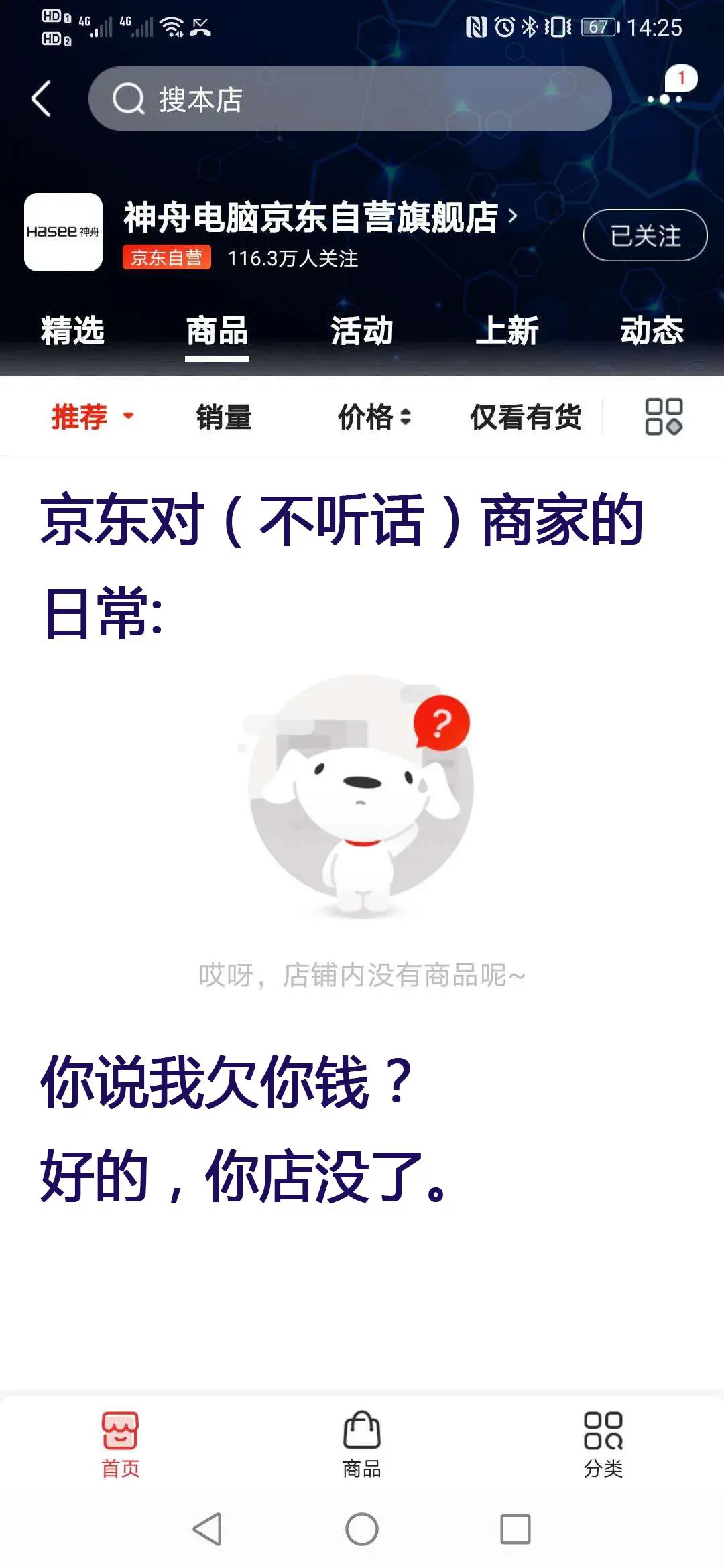Image resolution: width=724 pixels, height=1568 pixels.
Task: Tap the system home button
Action: tap(362, 1529)
